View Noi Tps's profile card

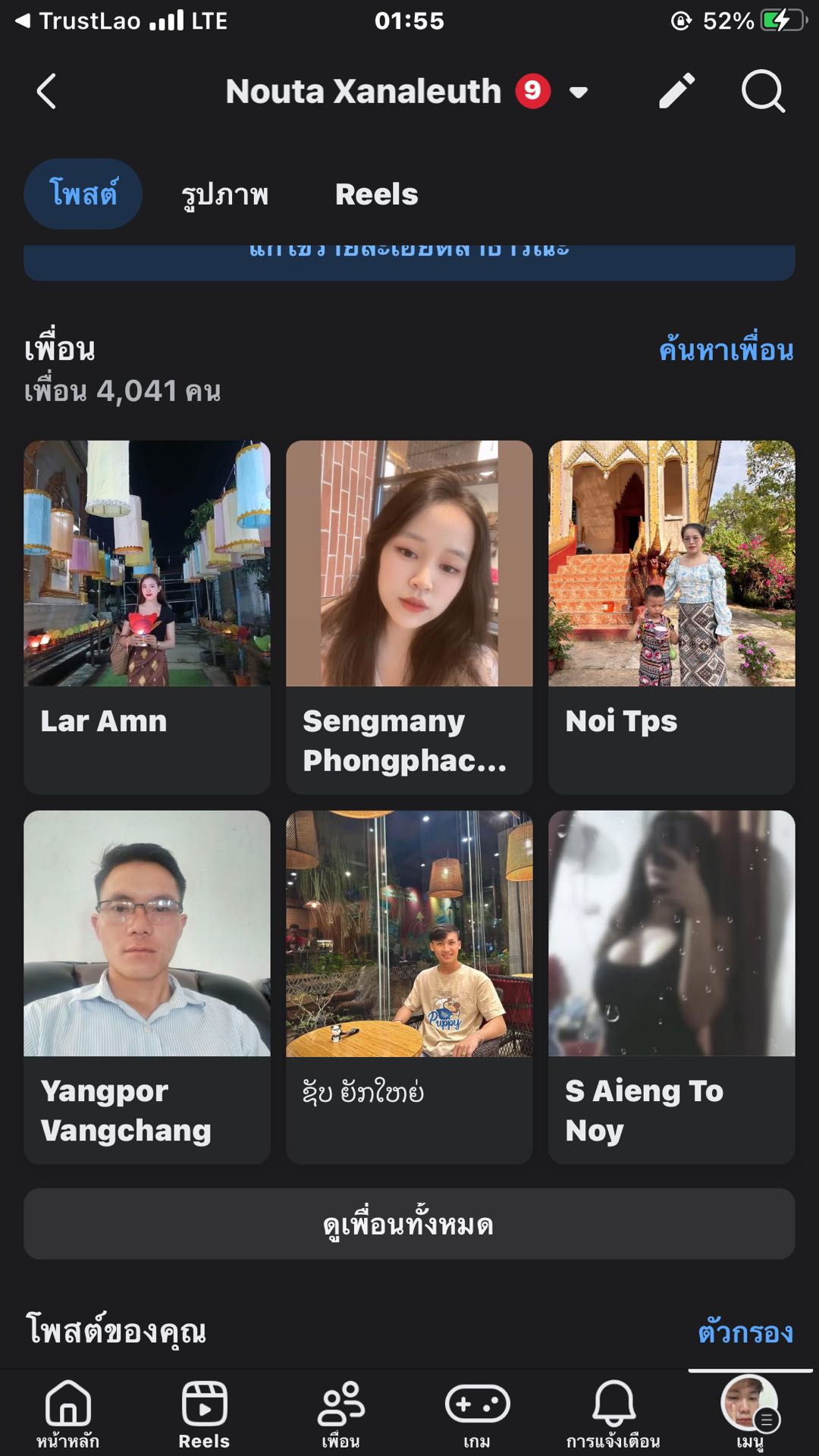tap(671, 616)
